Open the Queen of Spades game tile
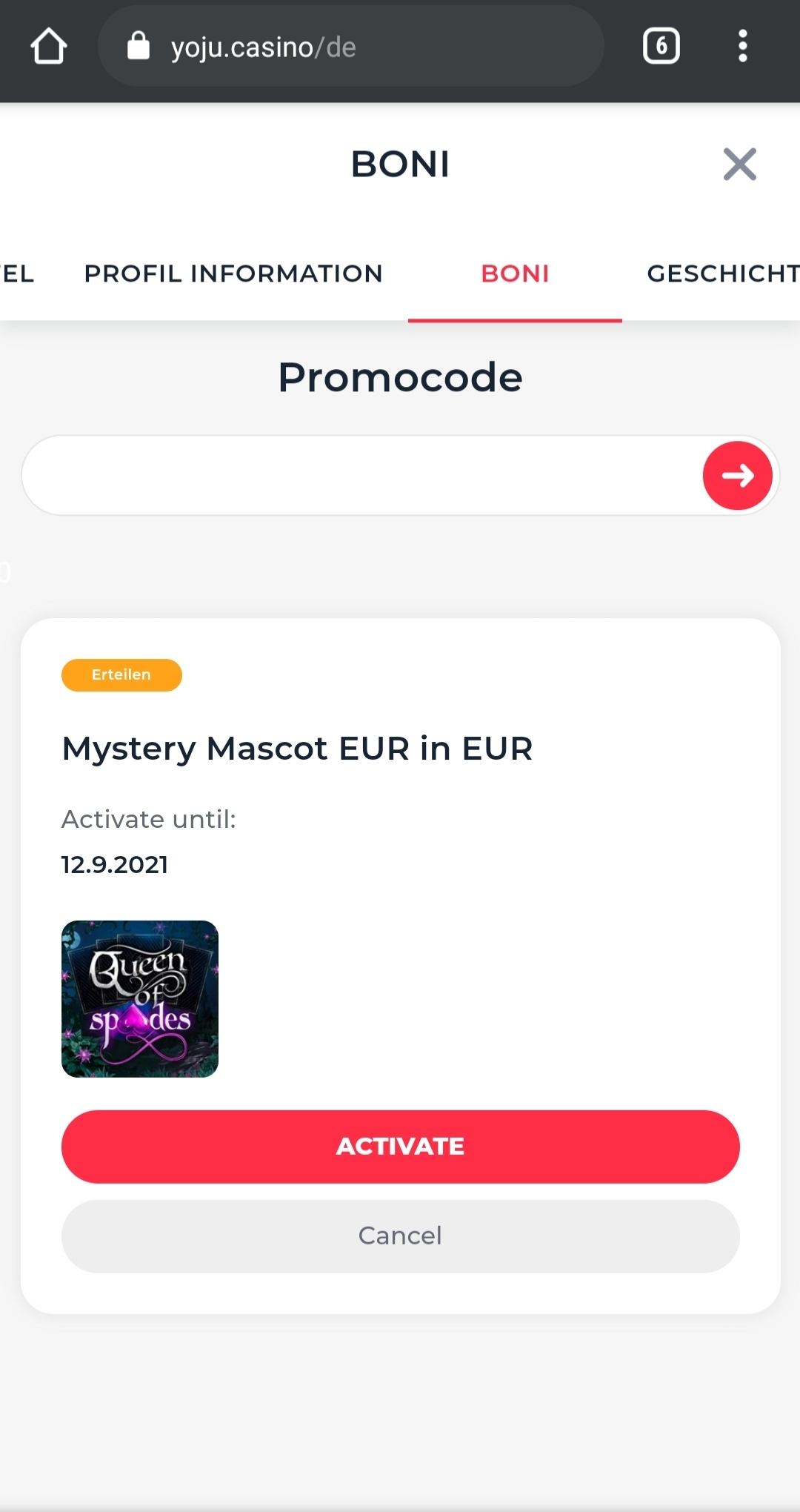The image size is (800, 1512). tap(140, 998)
